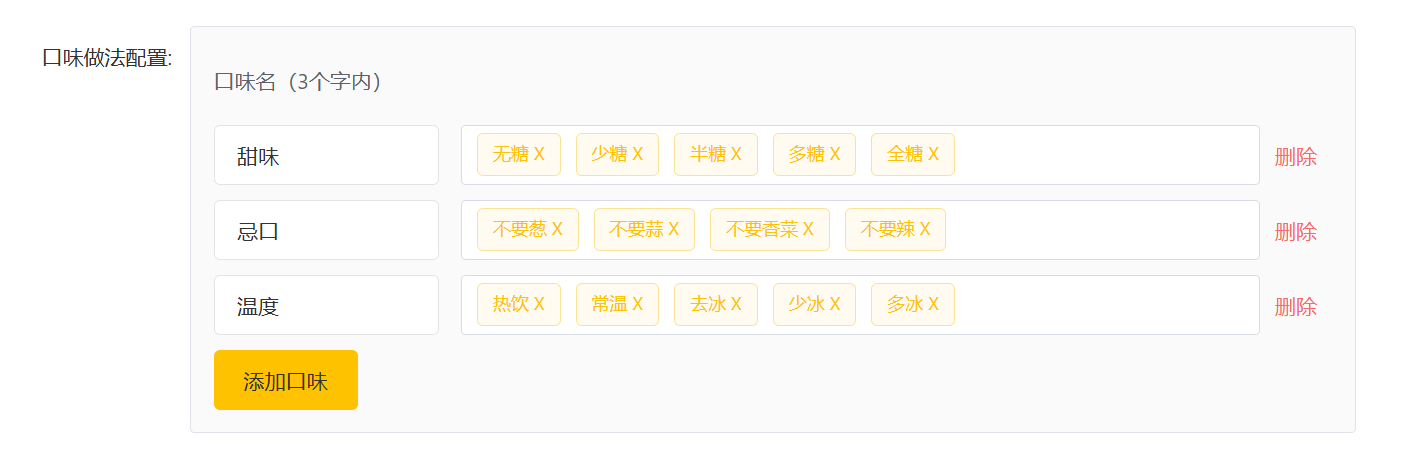
Task: Remove the 不要蒜 tag
Action: (674, 229)
